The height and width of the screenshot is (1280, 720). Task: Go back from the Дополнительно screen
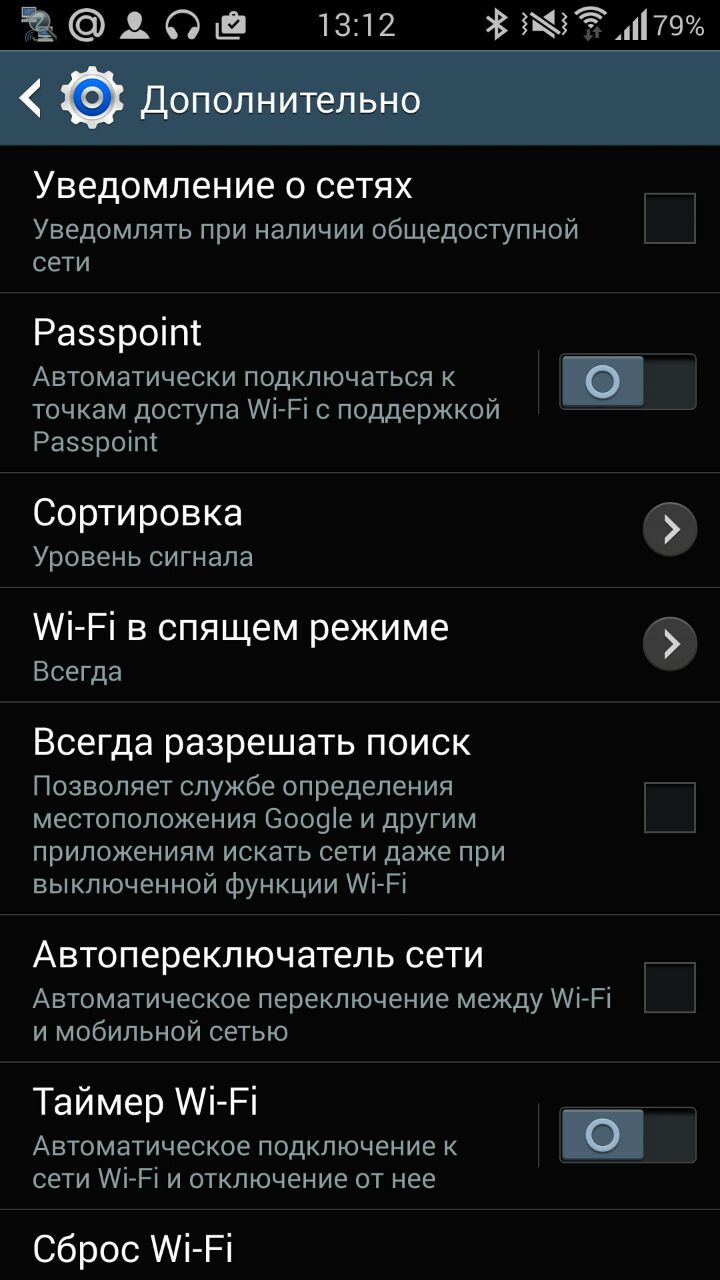[32, 99]
